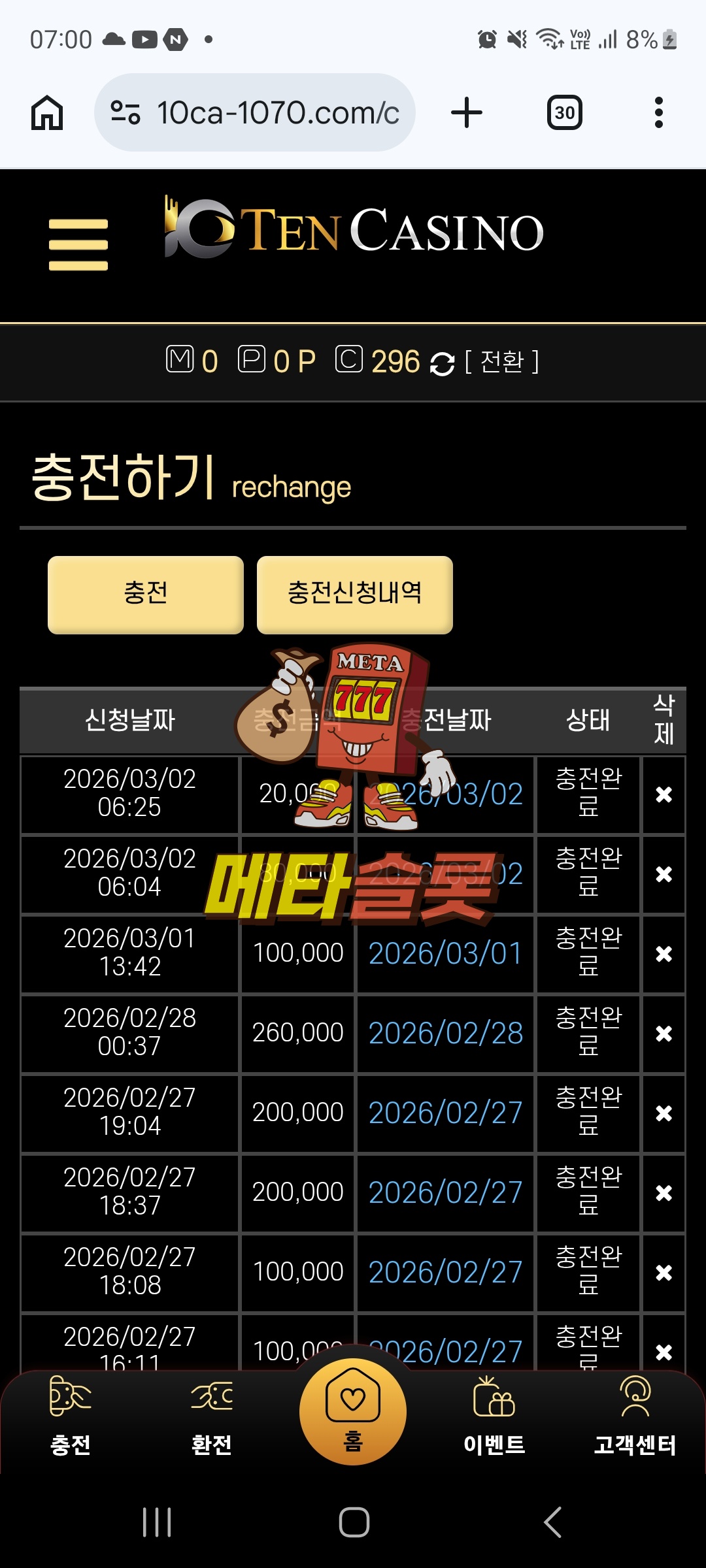
Task: Tap the [ 전환 ] convert link
Action: (502, 361)
